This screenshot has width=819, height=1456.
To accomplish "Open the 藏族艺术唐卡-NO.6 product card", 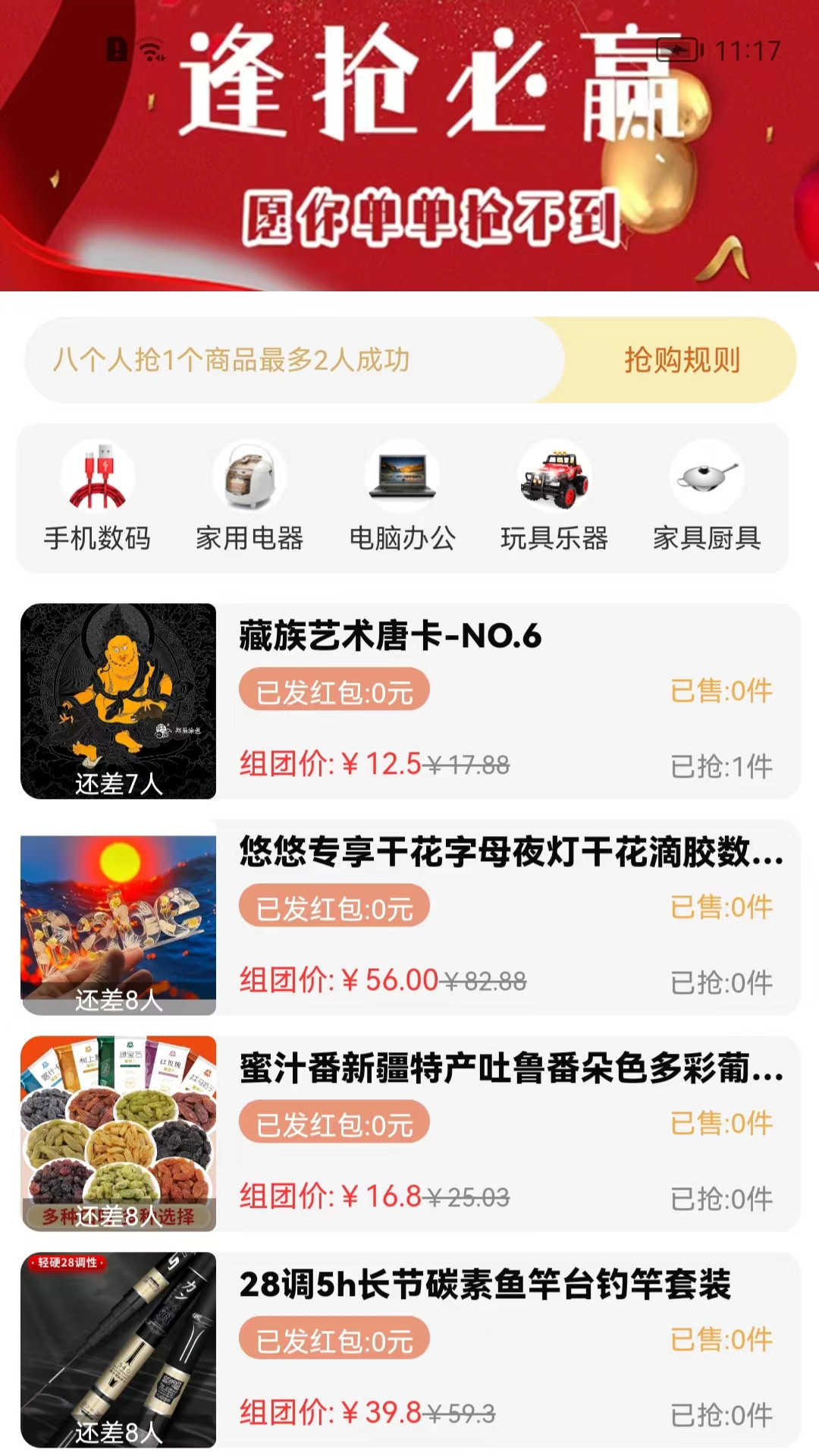I will coord(409,701).
